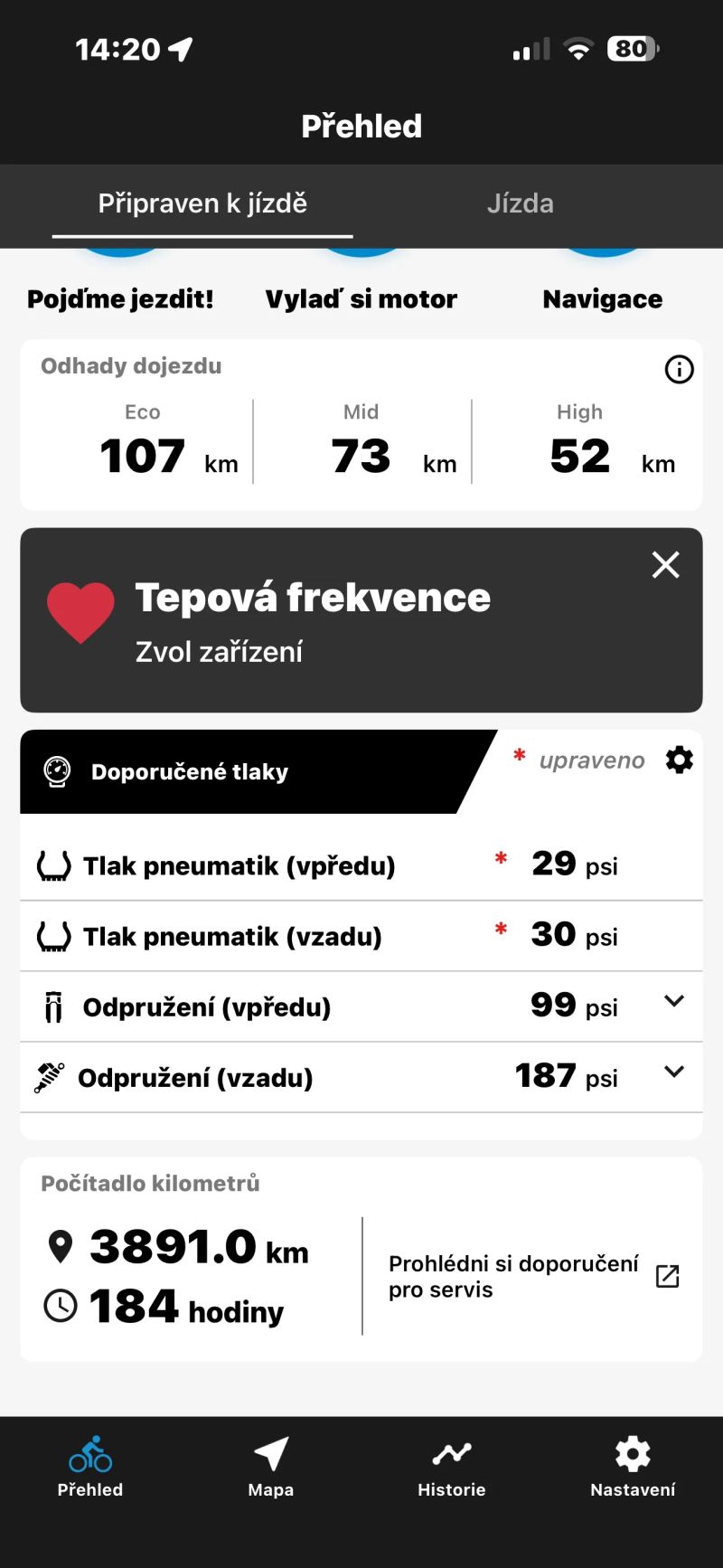Tap Zvol zařízení to choose a device
The image size is (723, 1568).
pos(219,651)
